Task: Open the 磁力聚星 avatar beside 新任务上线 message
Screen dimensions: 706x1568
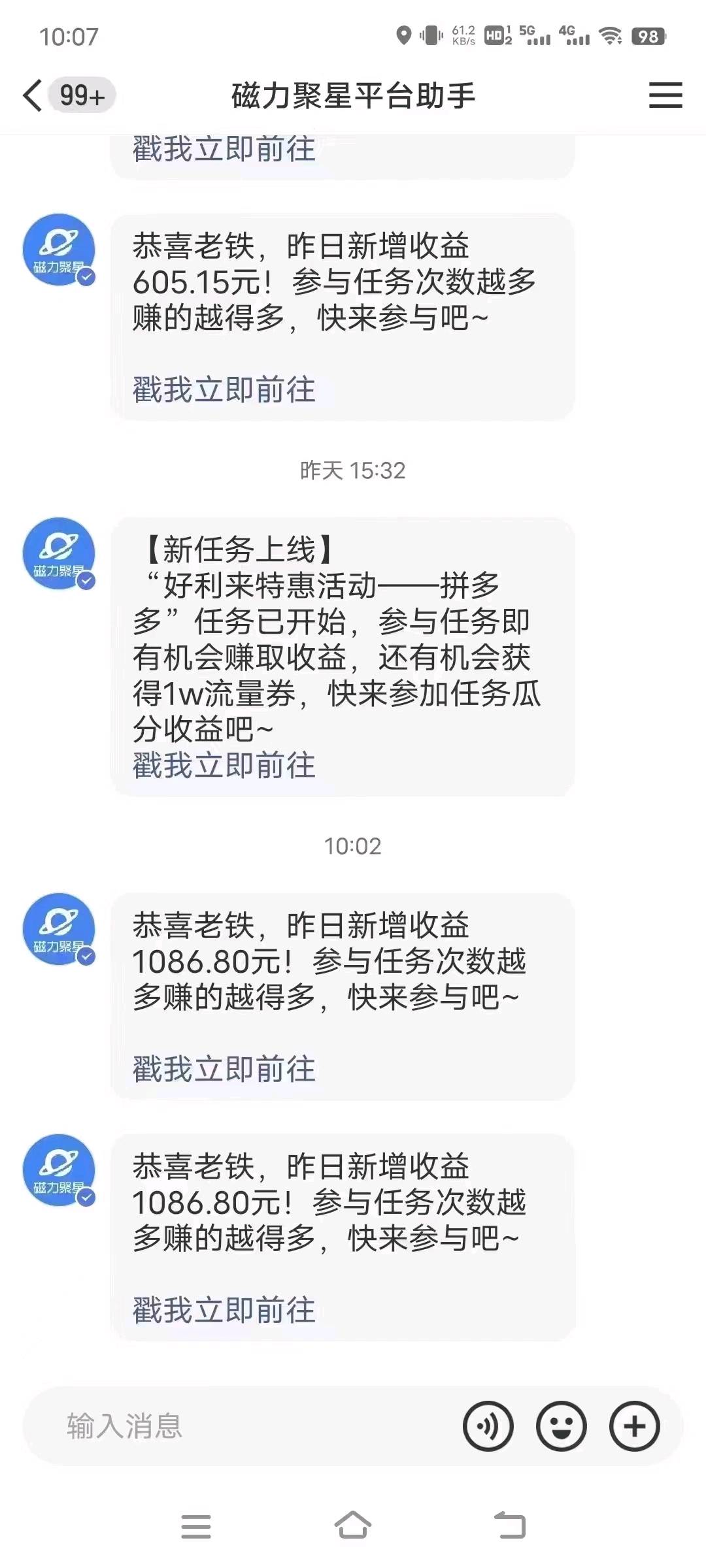Action: click(x=59, y=553)
